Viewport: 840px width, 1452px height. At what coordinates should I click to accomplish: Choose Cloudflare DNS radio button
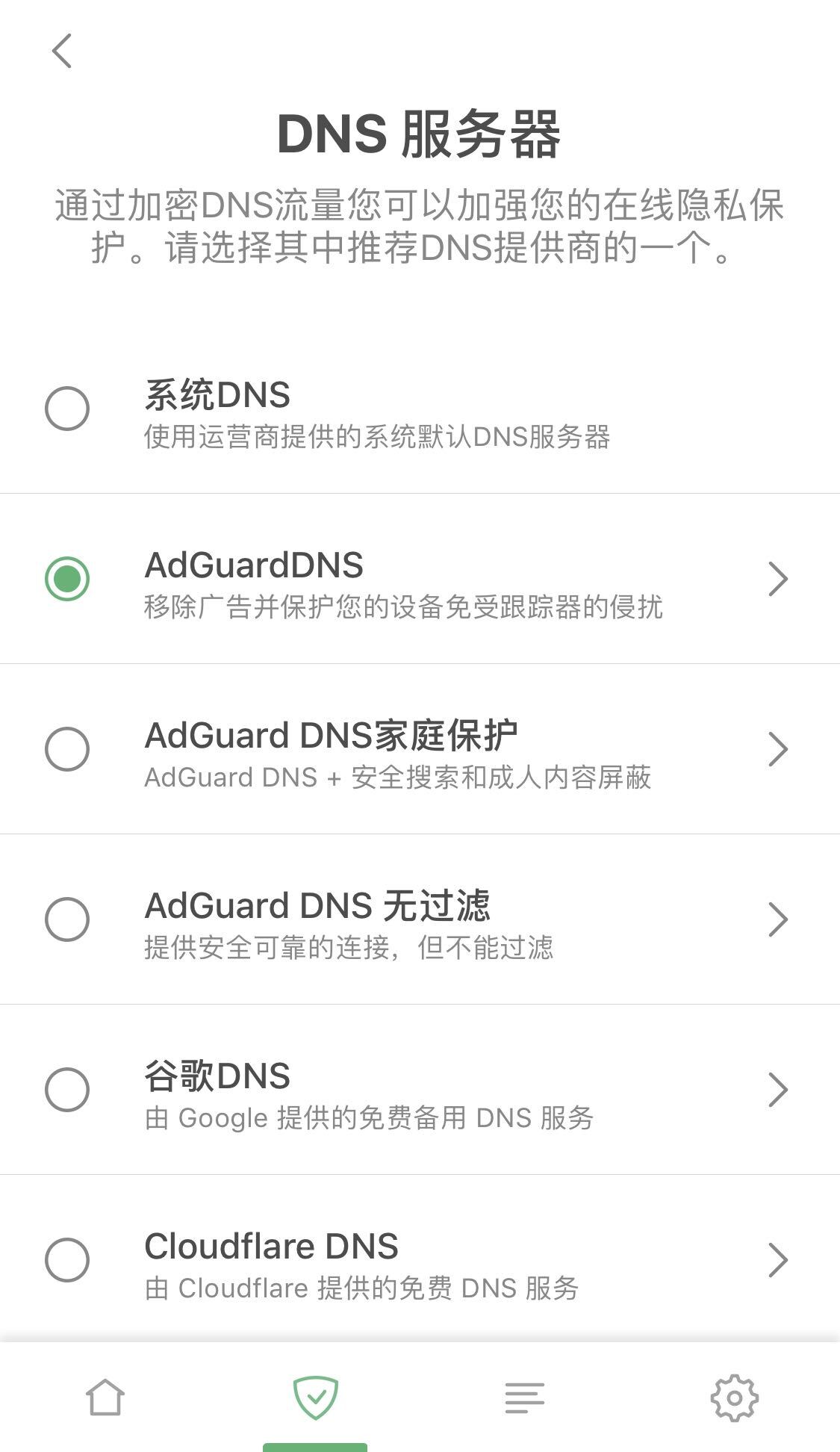[x=67, y=1260]
